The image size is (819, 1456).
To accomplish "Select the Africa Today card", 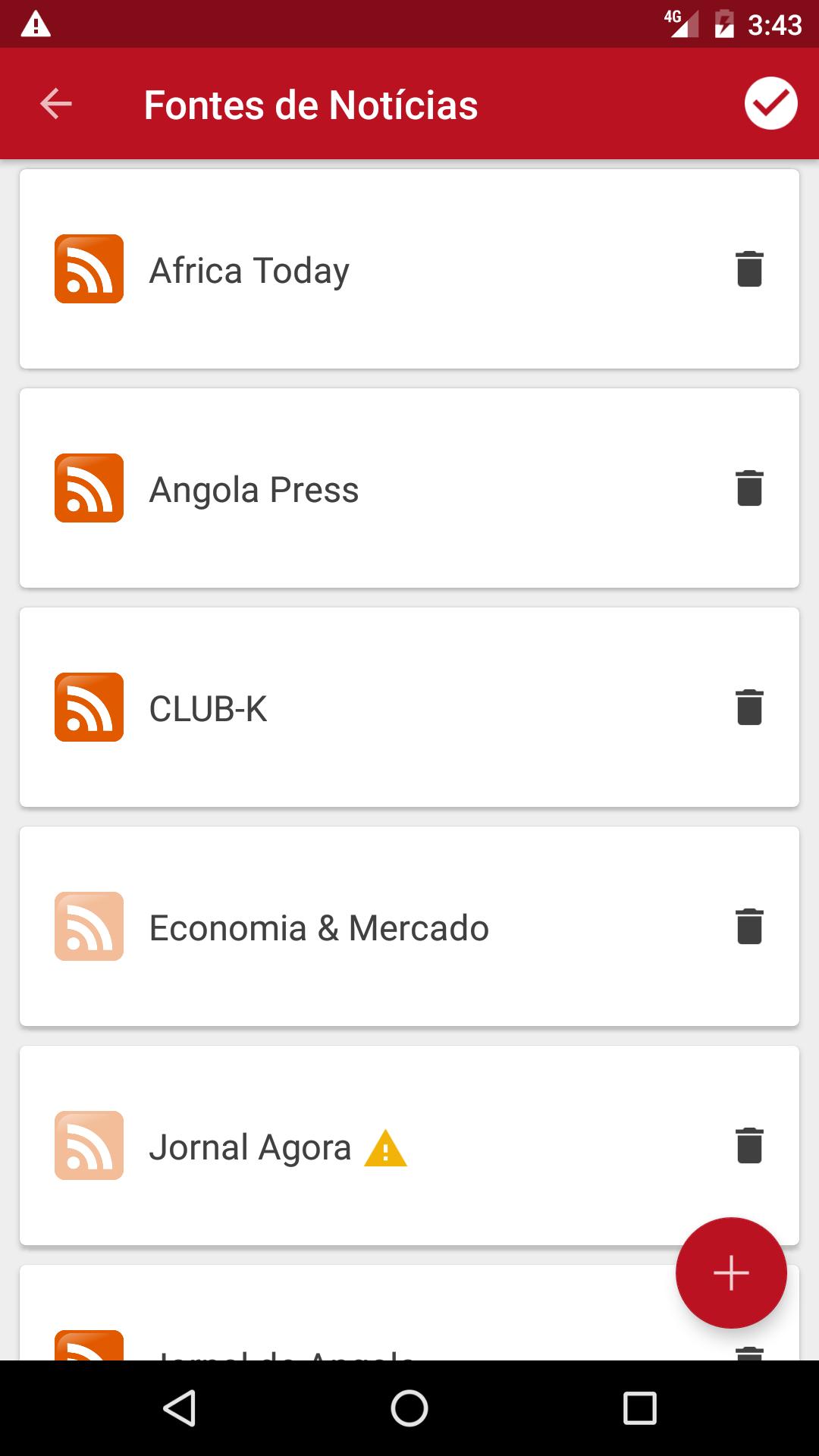I will pos(409,269).
